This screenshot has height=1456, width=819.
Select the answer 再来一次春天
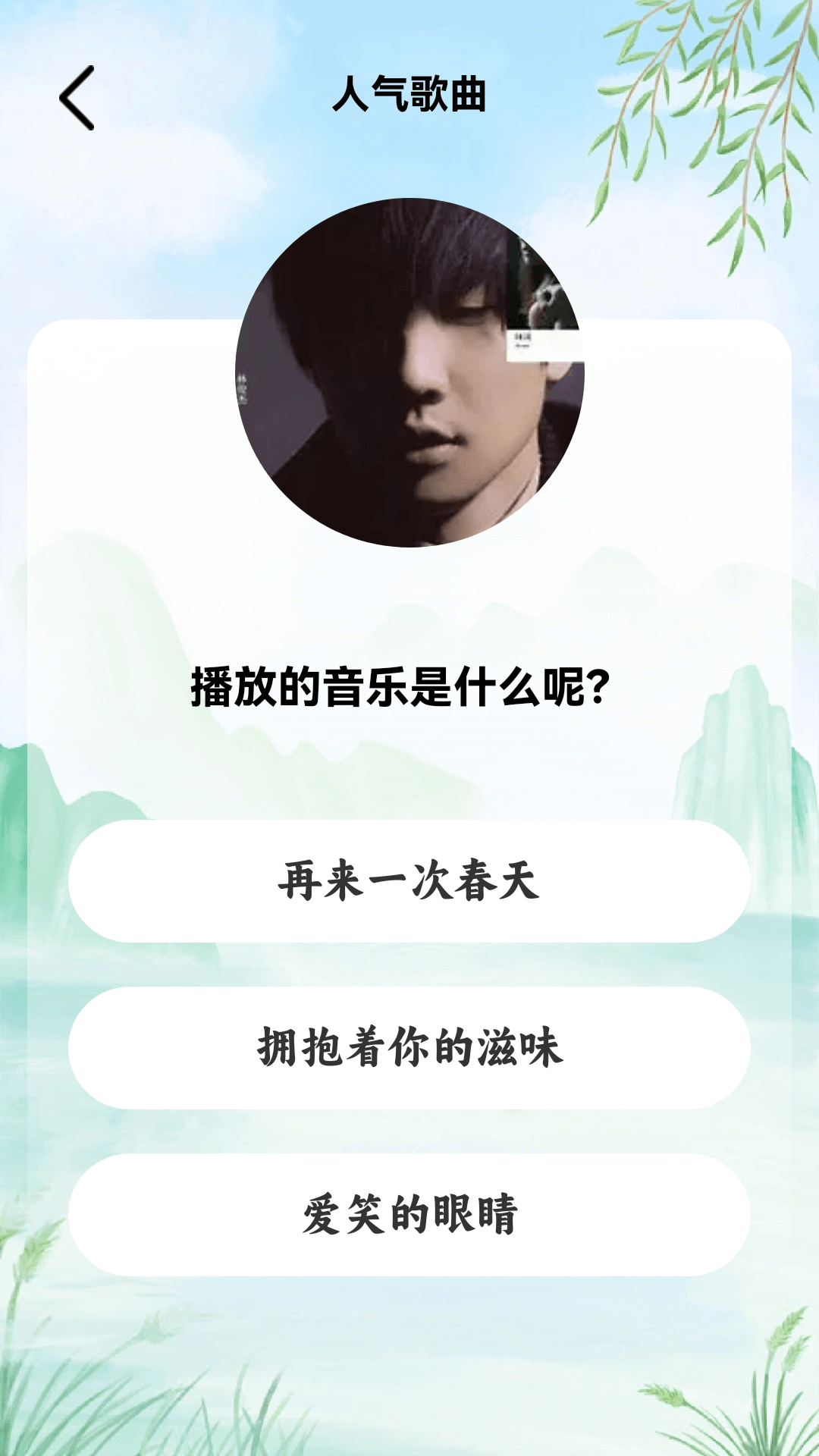409,881
